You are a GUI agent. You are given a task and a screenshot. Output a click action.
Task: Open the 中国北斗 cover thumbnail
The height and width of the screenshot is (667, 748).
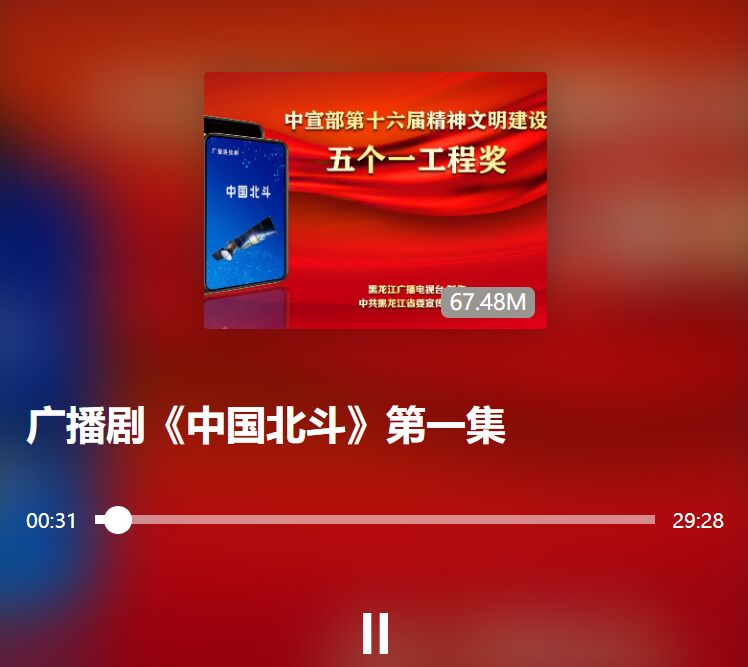375,200
